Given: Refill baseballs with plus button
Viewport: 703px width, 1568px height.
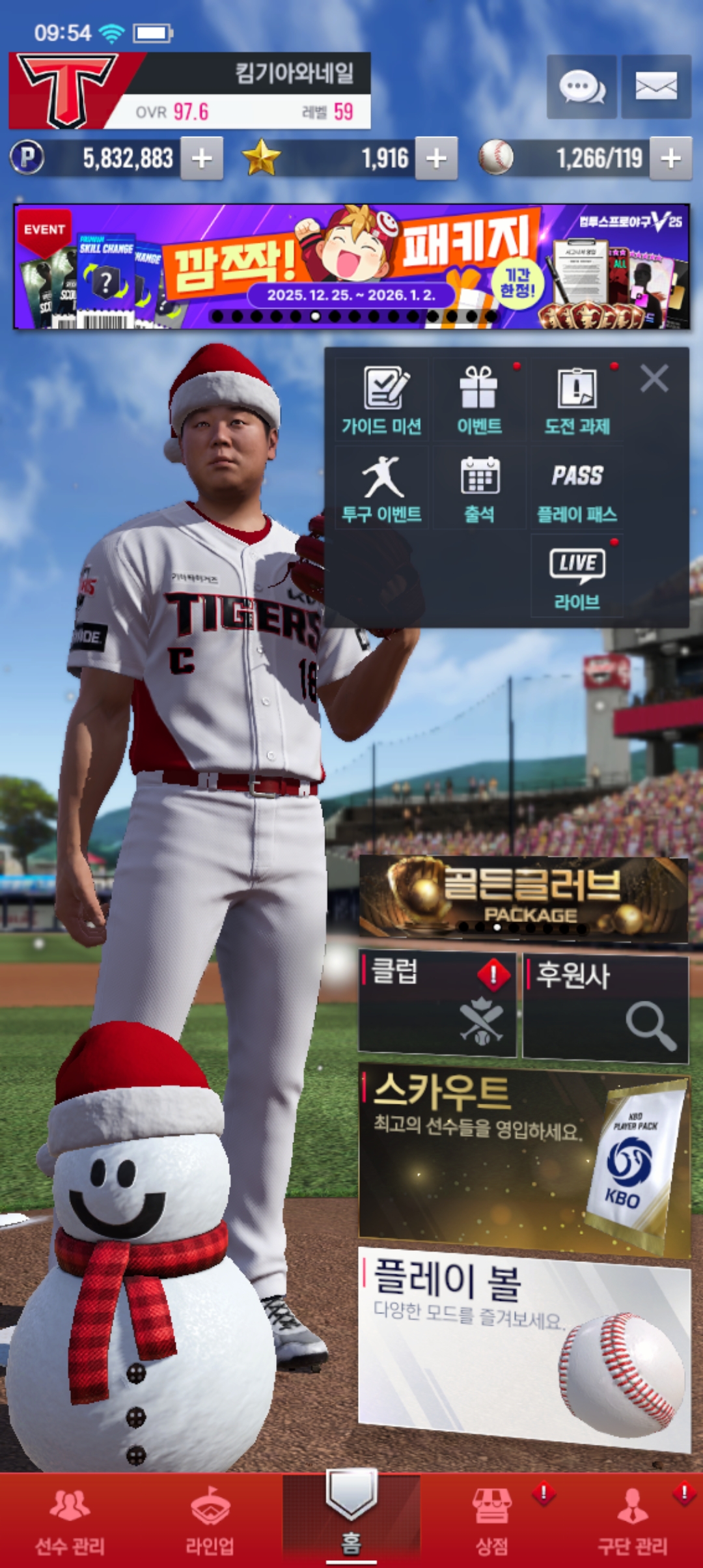Looking at the screenshot, I should tap(670, 158).
